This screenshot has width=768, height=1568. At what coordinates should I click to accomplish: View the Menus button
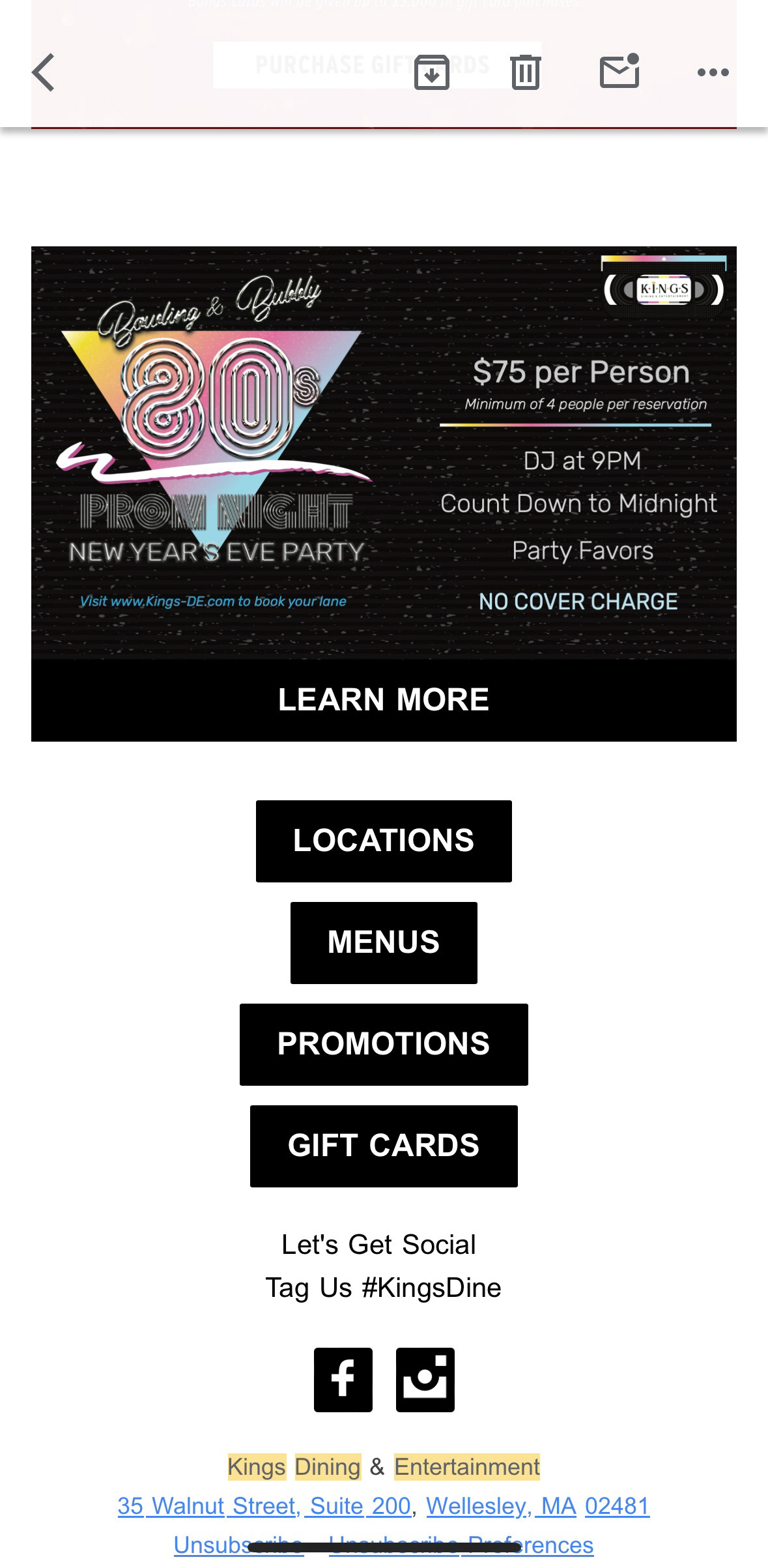click(384, 942)
